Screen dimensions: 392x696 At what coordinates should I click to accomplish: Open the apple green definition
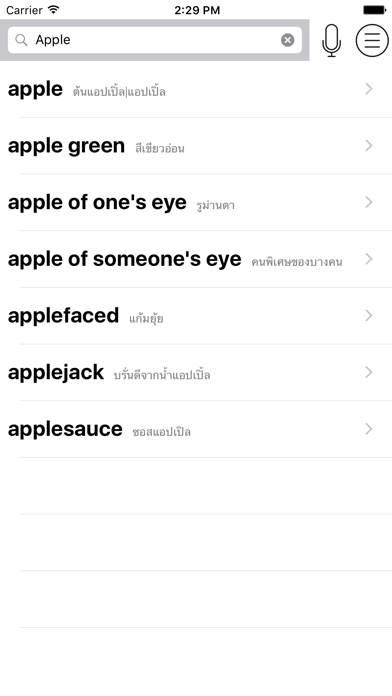196,146
